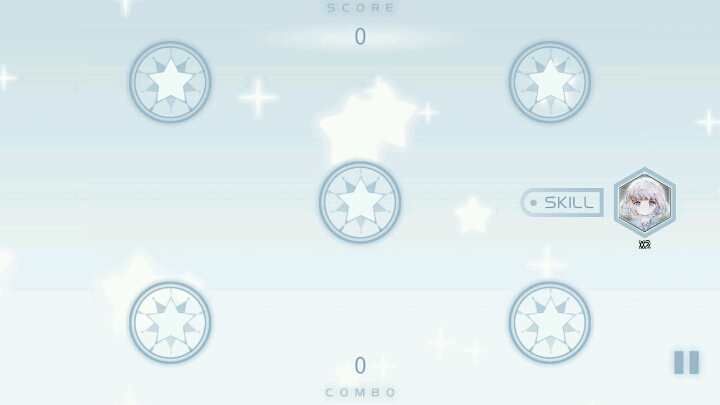Hit the bottom-right star note target
The image size is (720, 405).
point(550,322)
